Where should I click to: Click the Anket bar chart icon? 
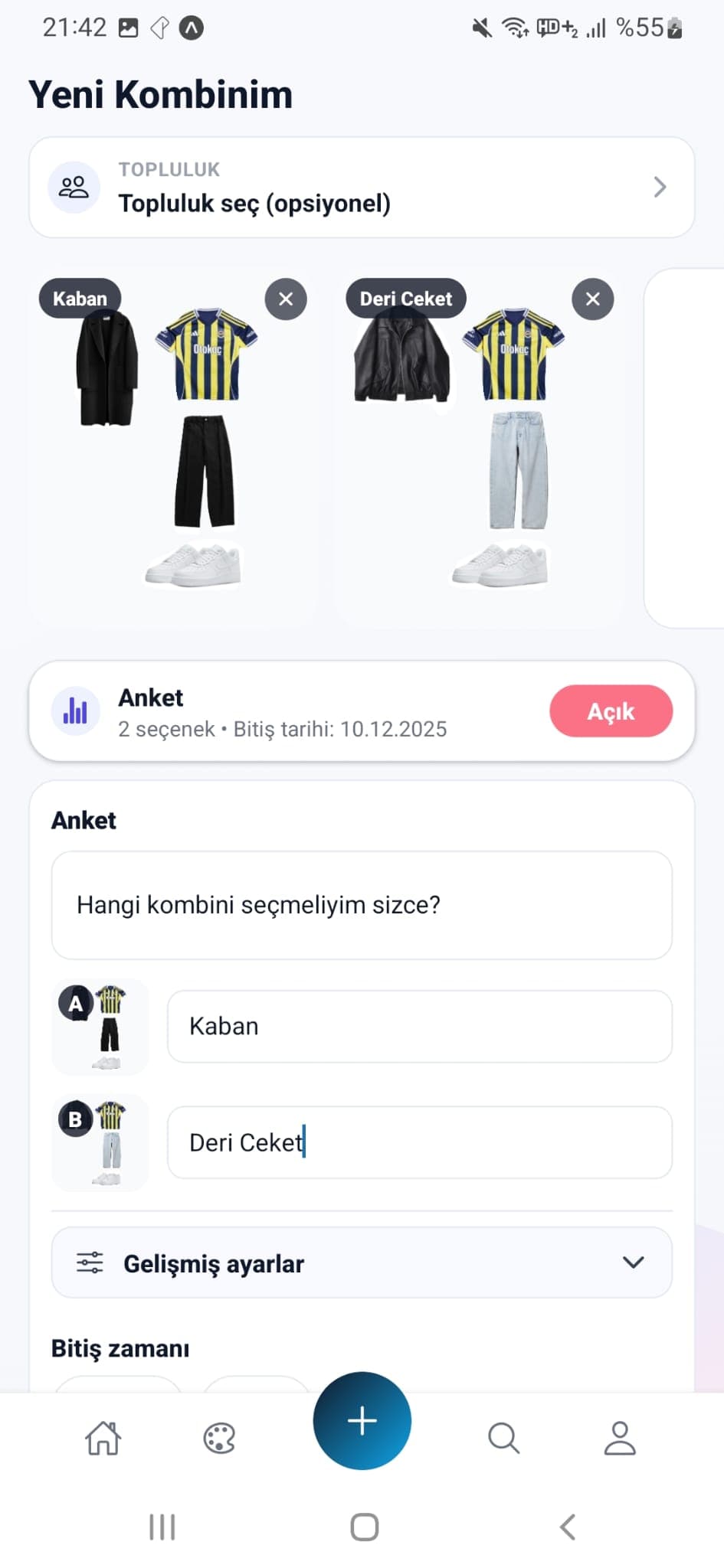[74, 710]
